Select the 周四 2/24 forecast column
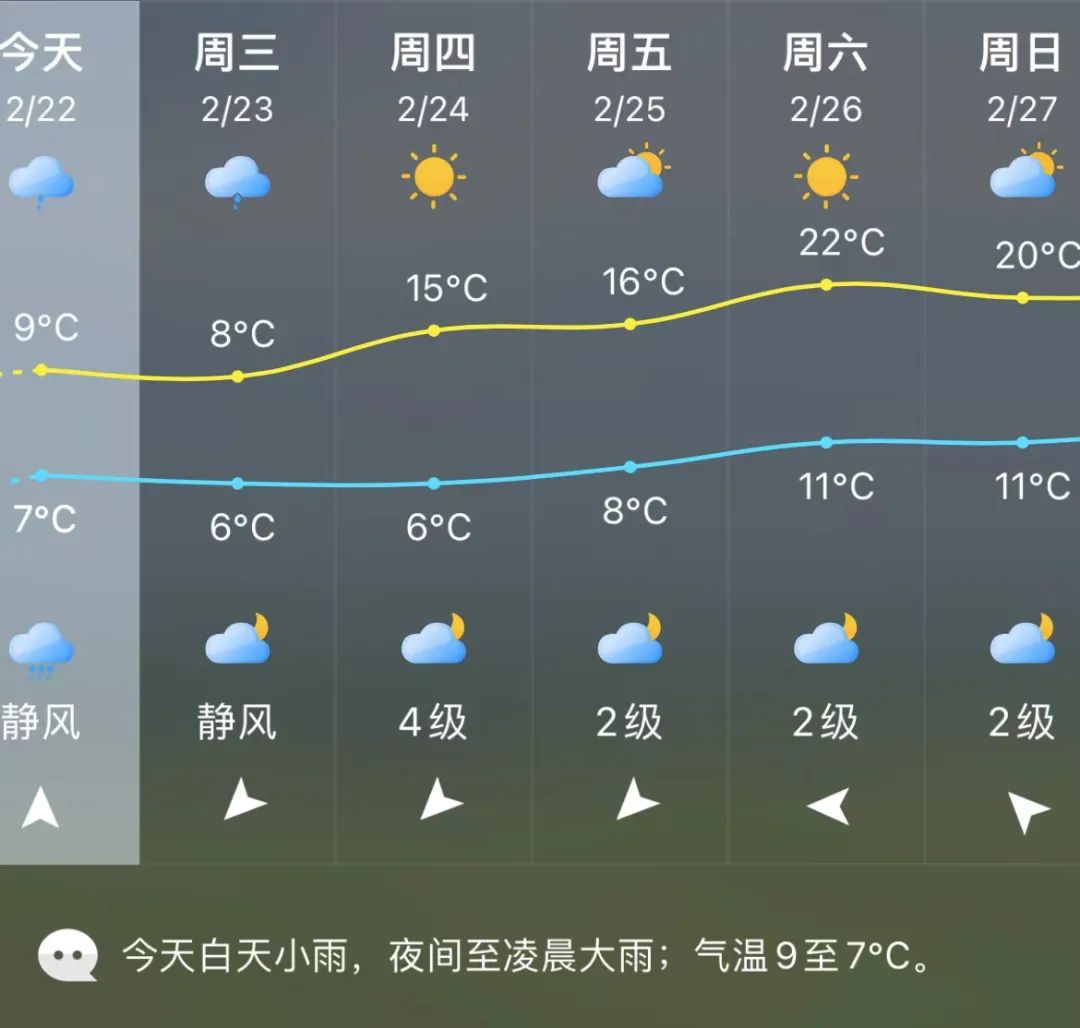1080x1028 pixels. 433,430
